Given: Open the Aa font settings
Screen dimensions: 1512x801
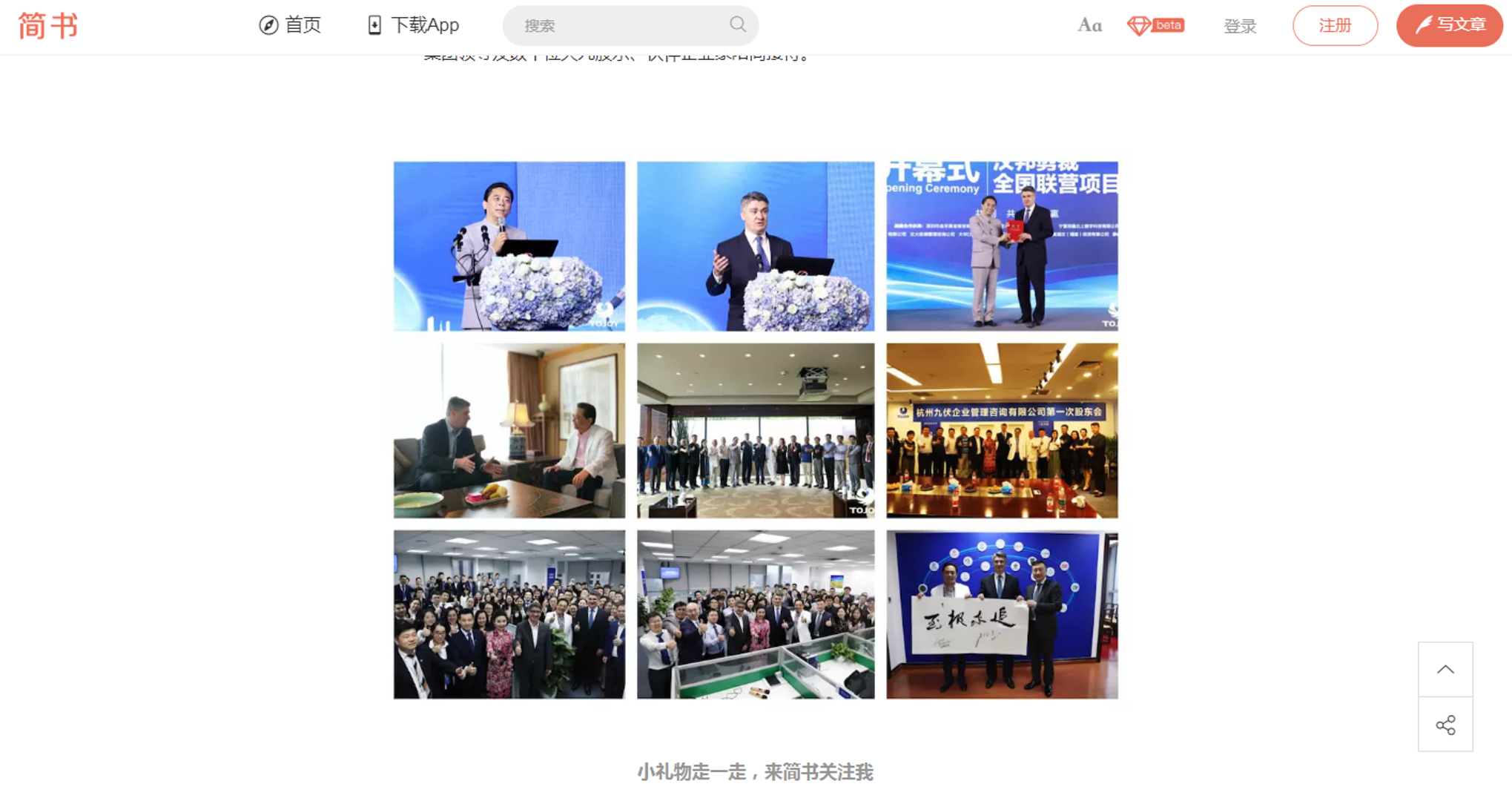Looking at the screenshot, I should pyautogui.click(x=1089, y=26).
